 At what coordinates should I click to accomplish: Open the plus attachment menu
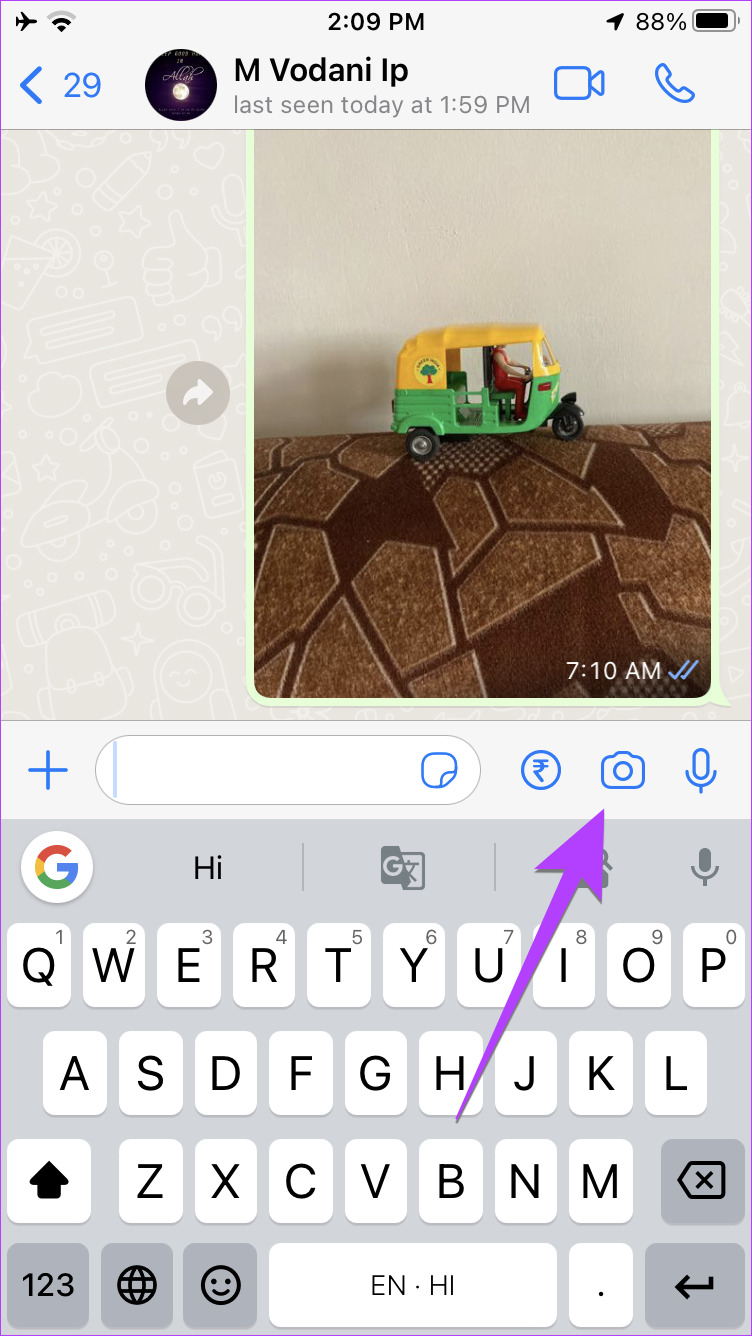click(x=47, y=771)
